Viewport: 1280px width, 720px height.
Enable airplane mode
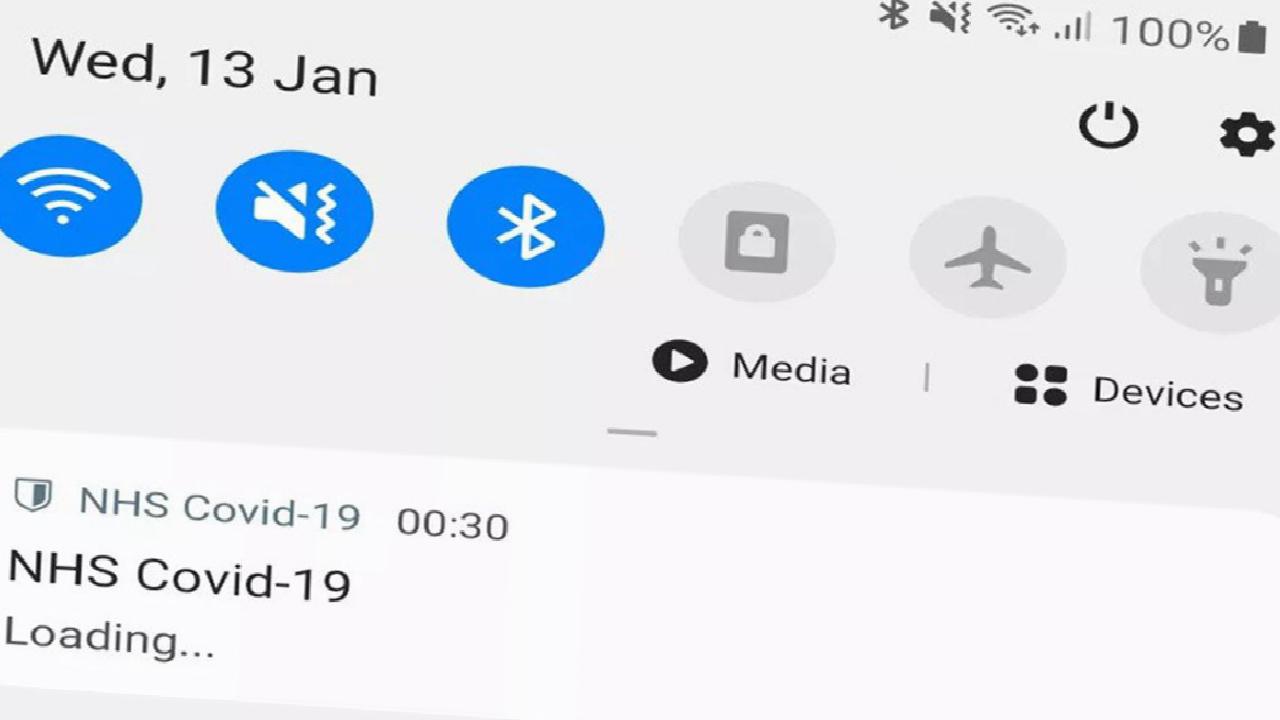pyautogui.click(x=987, y=257)
